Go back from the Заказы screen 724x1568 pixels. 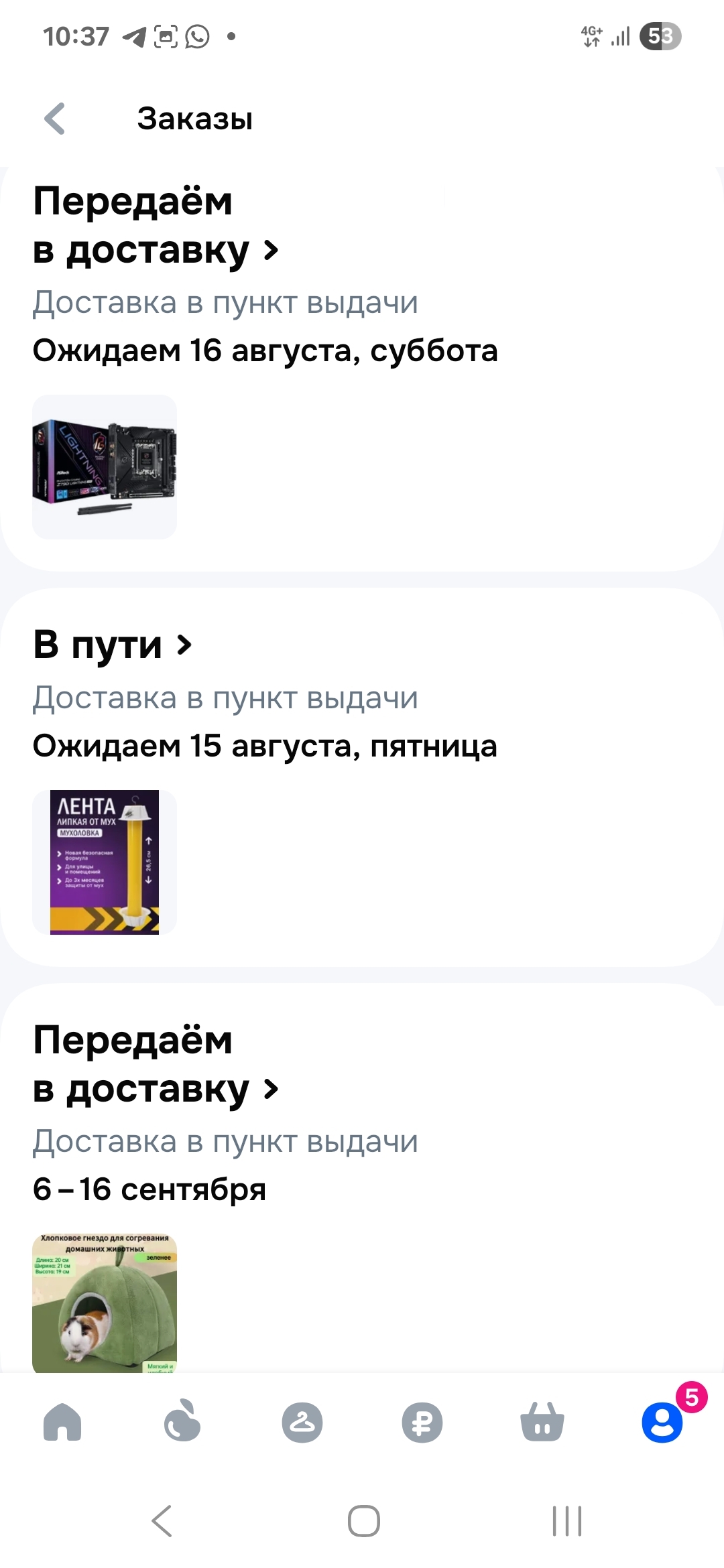pos(54,119)
